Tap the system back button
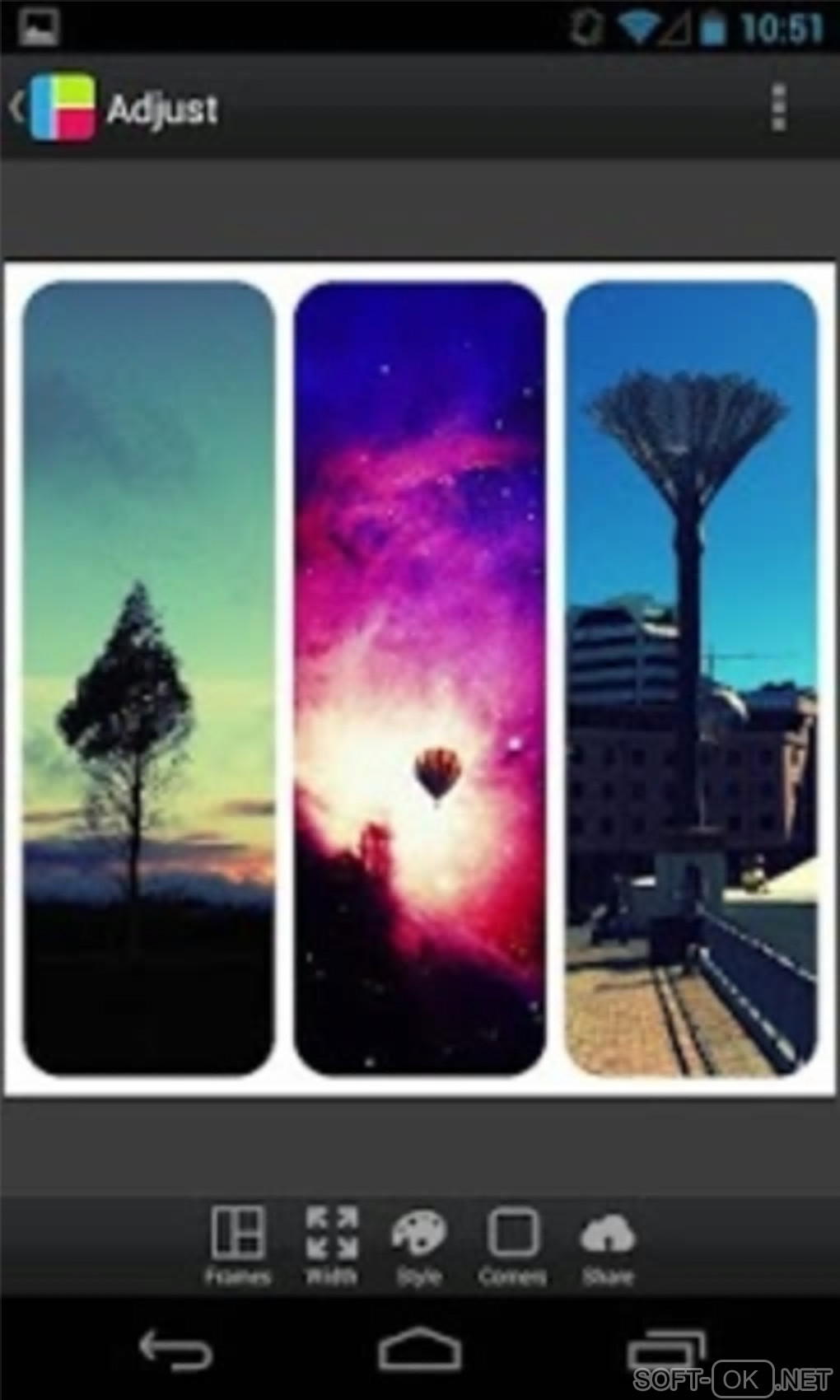This screenshot has height=1400, width=840. (x=175, y=1349)
